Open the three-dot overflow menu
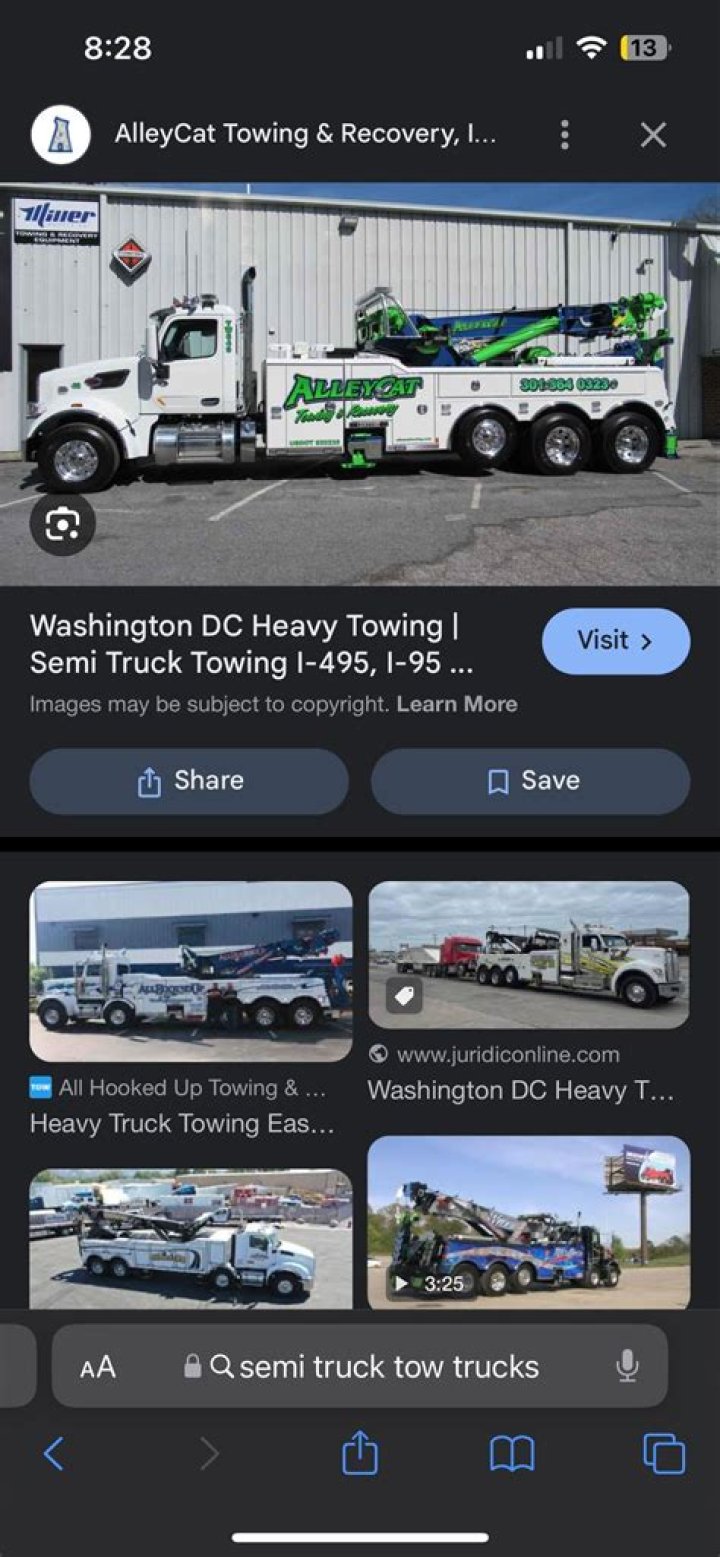The height and width of the screenshot is (1557, 720). [565, 135]
